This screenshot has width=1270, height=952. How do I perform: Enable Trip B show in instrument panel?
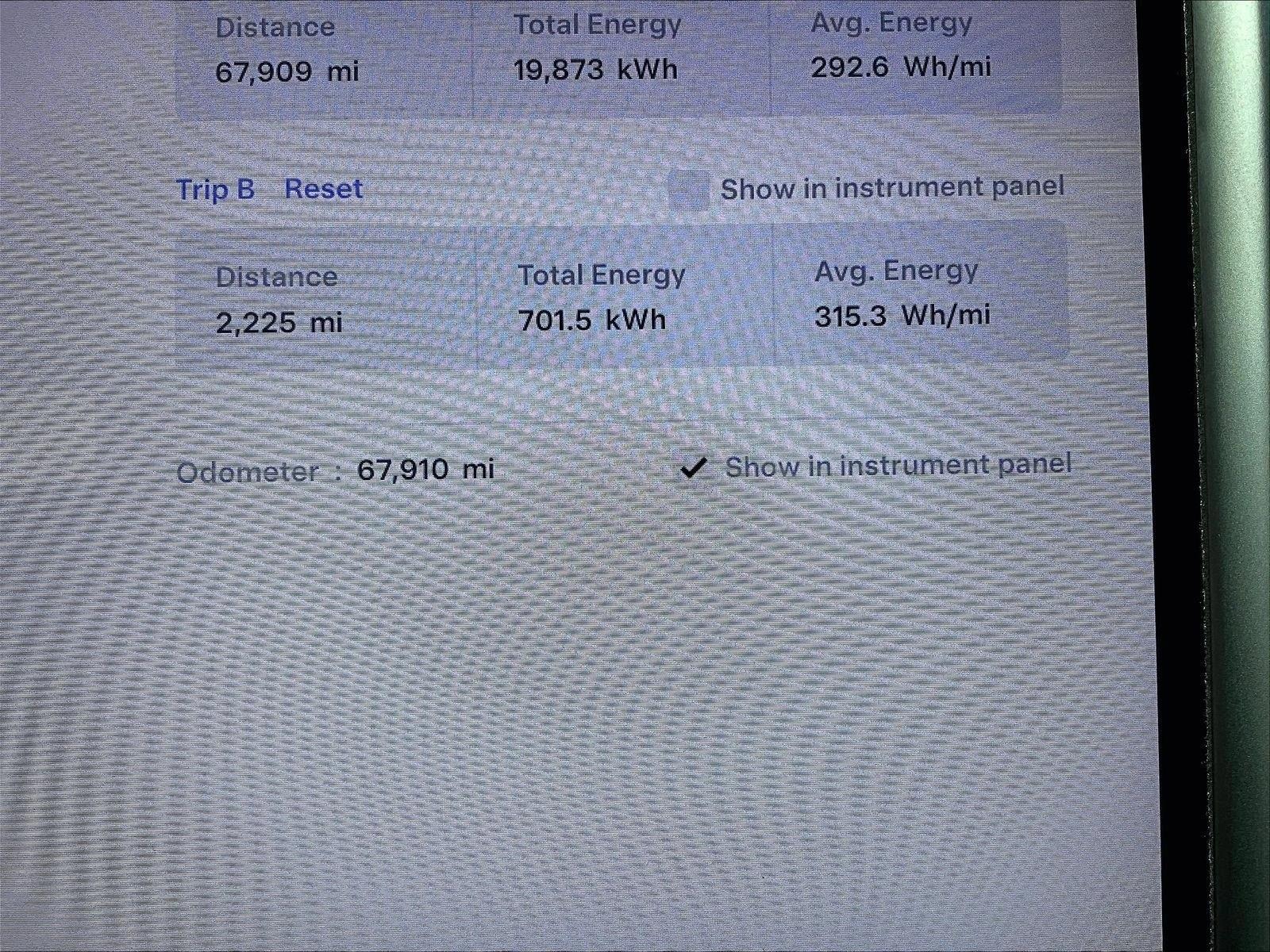coord(688,190)
